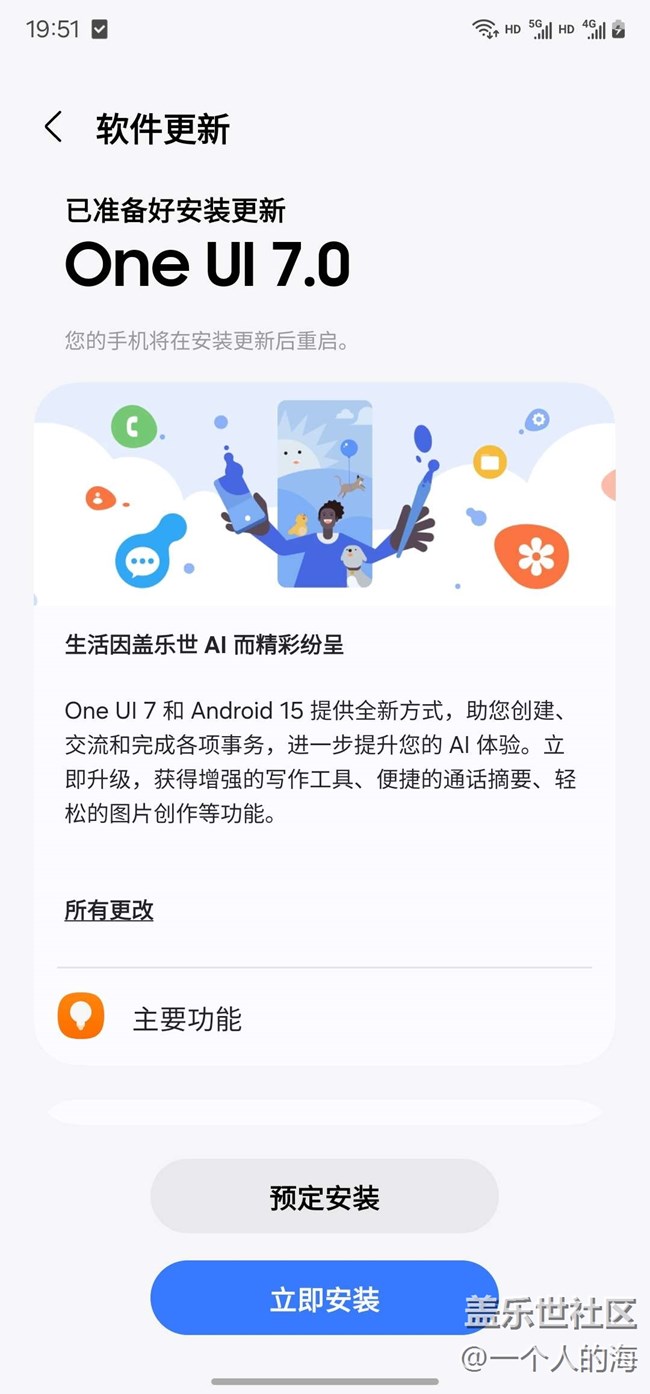This screenshot has width=650, height=1394.
Task: Open the 所有更改 link
Action: pyautogui.click(x=109, y=910)
